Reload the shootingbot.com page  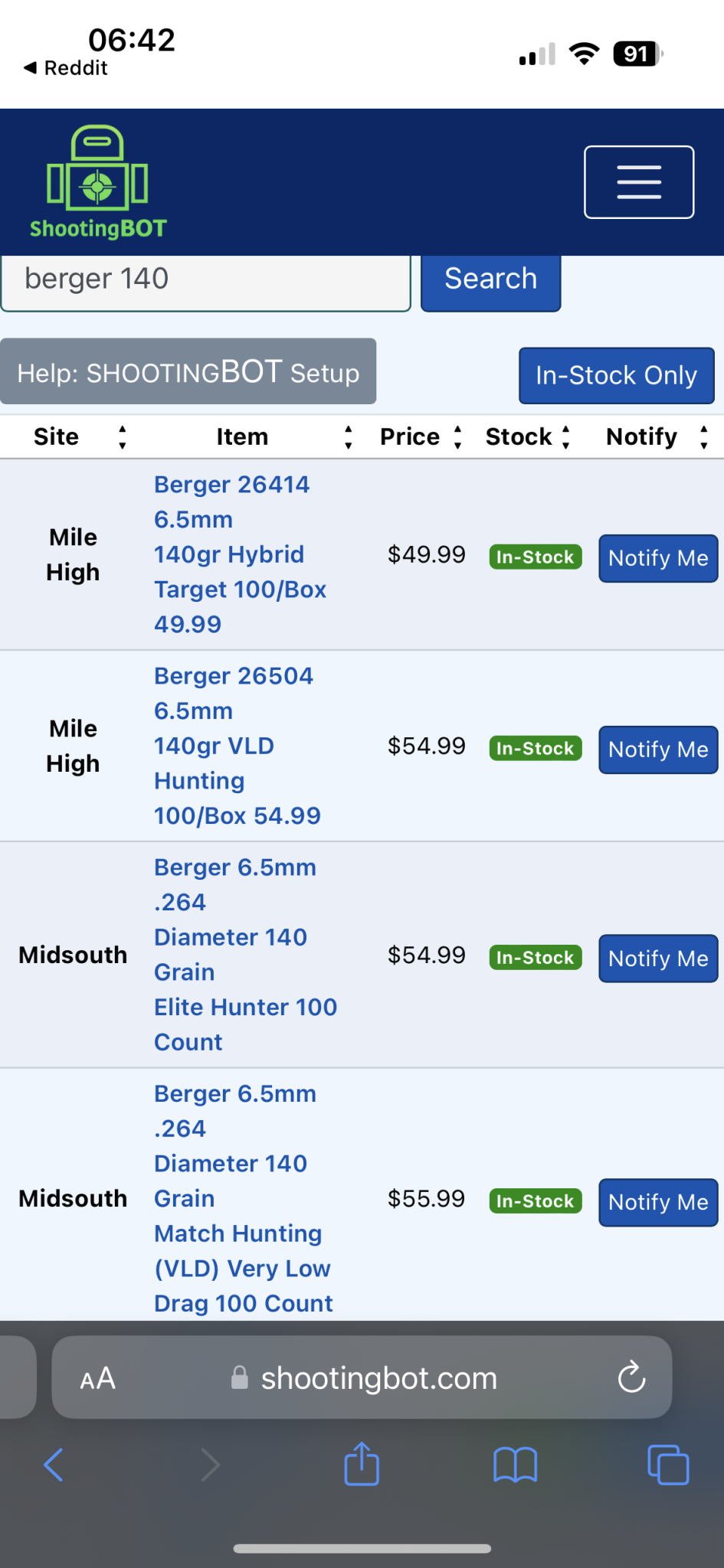631,1377
